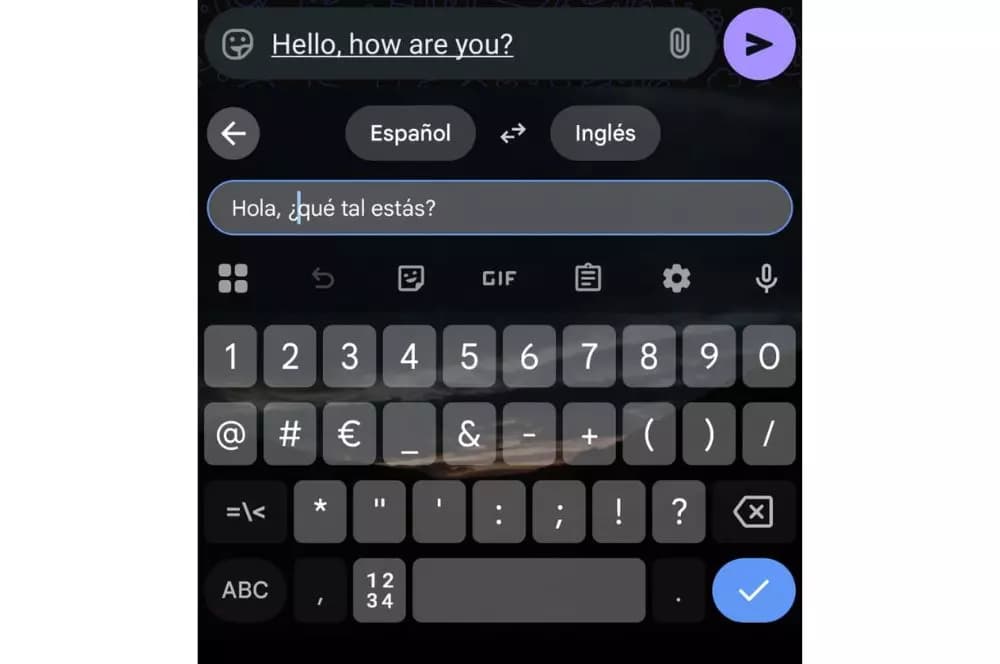Open the keyboard features grid menu
The width and height of the screenshot is (1000, 664).
[x=233, y=278]
